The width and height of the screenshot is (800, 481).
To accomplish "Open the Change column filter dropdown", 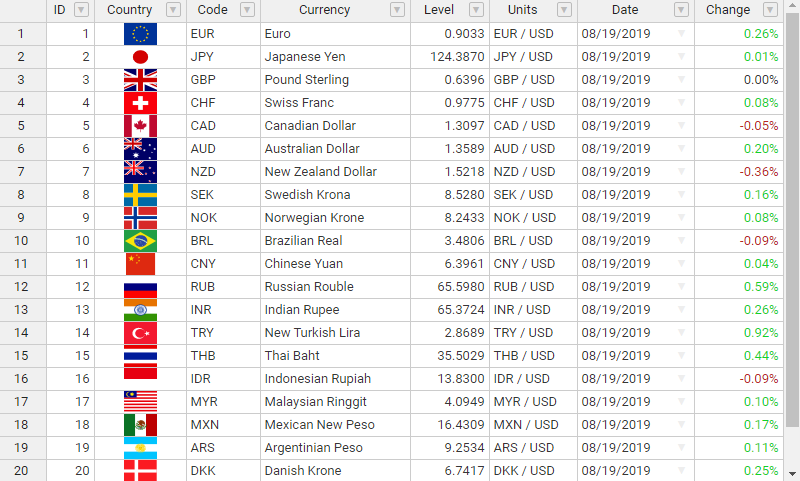I will coord(769,10).
